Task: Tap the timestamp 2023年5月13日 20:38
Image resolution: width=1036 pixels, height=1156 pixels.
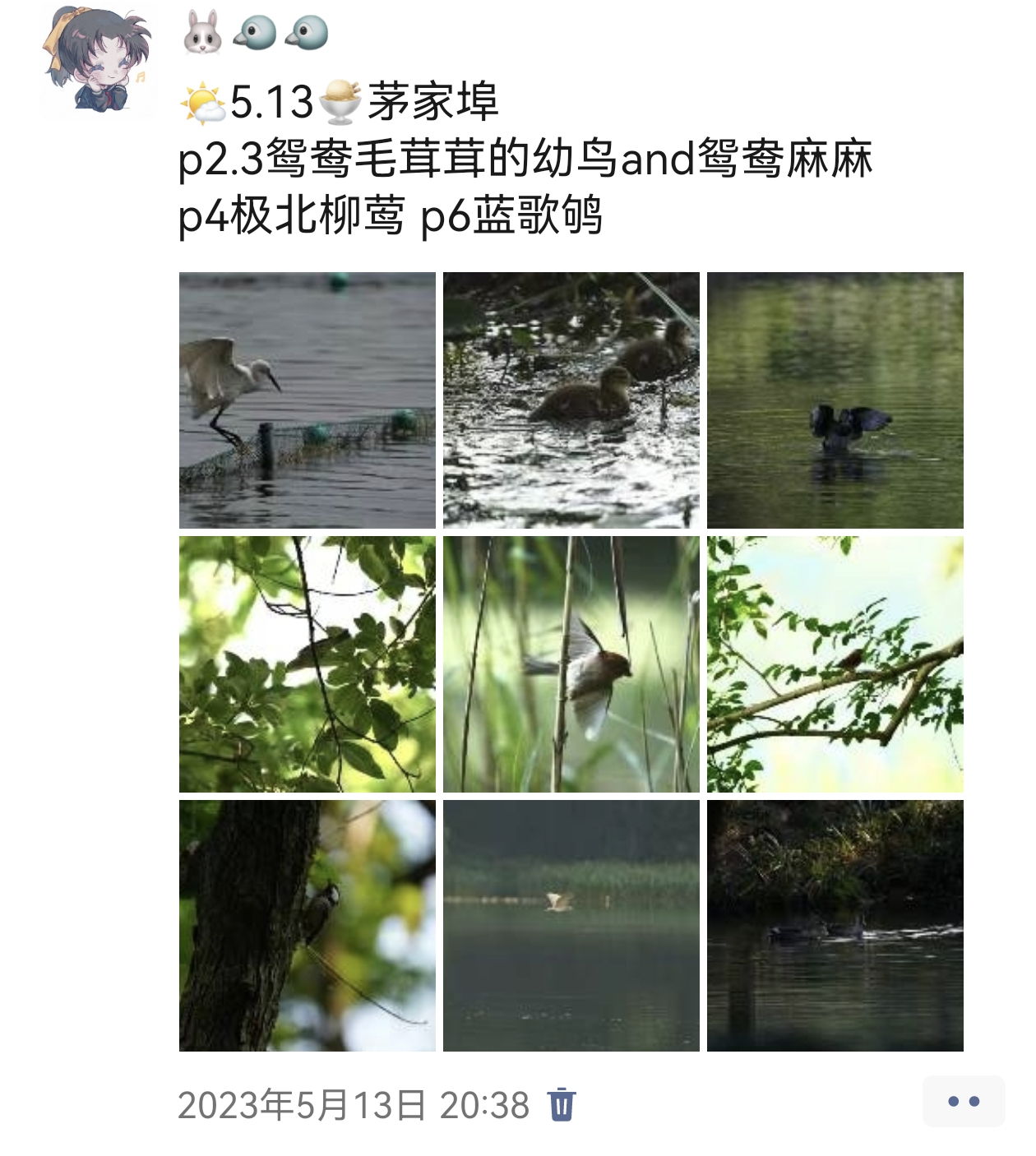Action: tap(345, 1105)
